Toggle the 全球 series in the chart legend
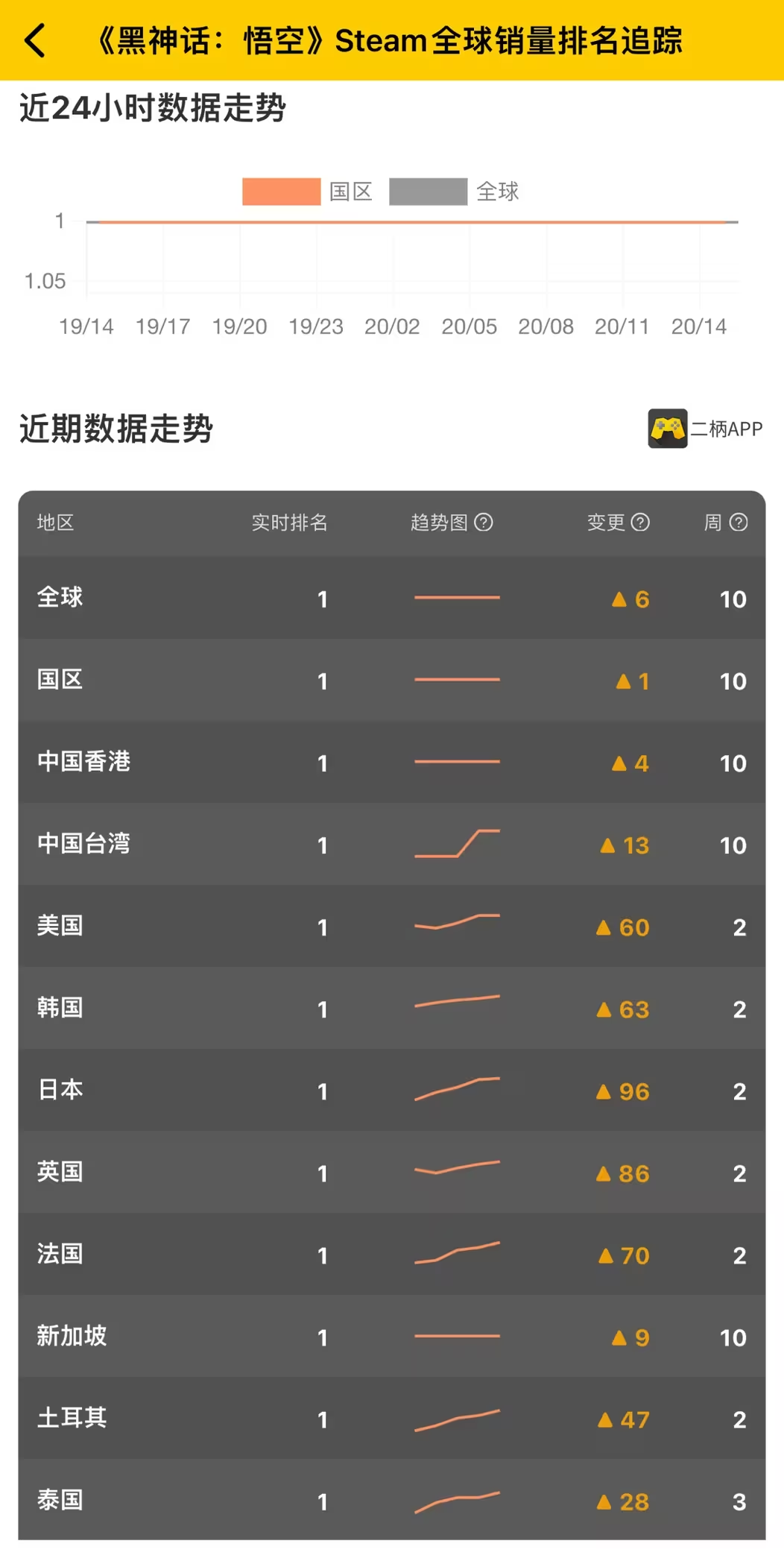The image size is (784, 1564). coord(454,192)
